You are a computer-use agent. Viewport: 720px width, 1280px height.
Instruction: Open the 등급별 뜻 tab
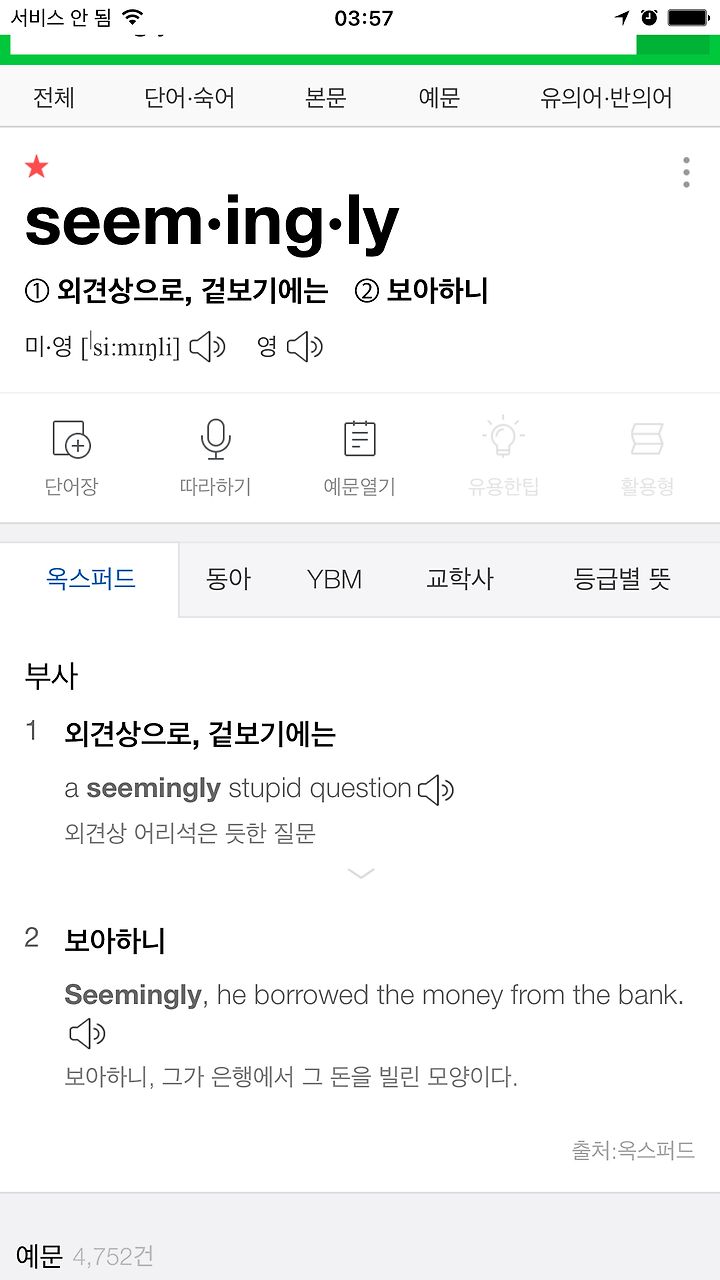622,579
